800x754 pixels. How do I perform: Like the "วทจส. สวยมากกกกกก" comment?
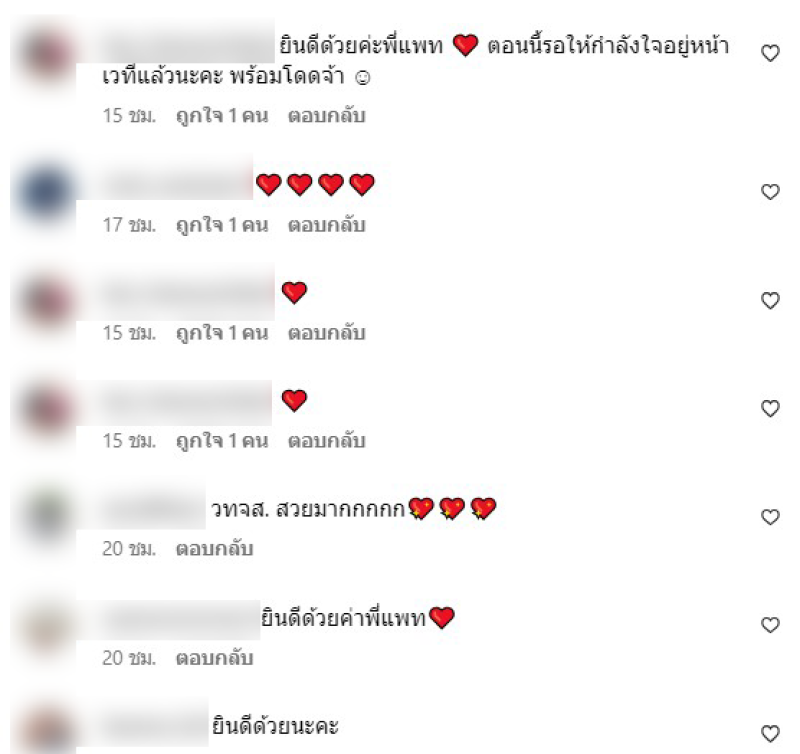770,517
